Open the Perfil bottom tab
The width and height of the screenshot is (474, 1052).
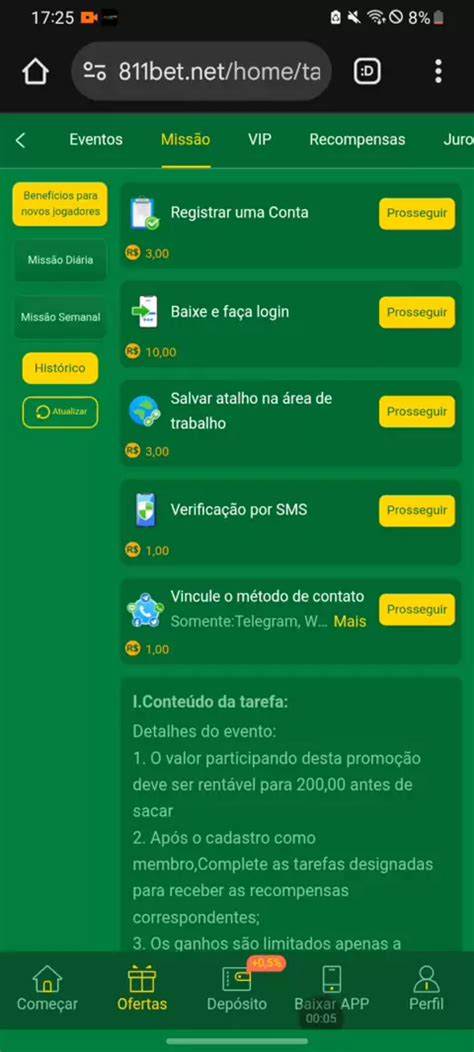[426, 988]
